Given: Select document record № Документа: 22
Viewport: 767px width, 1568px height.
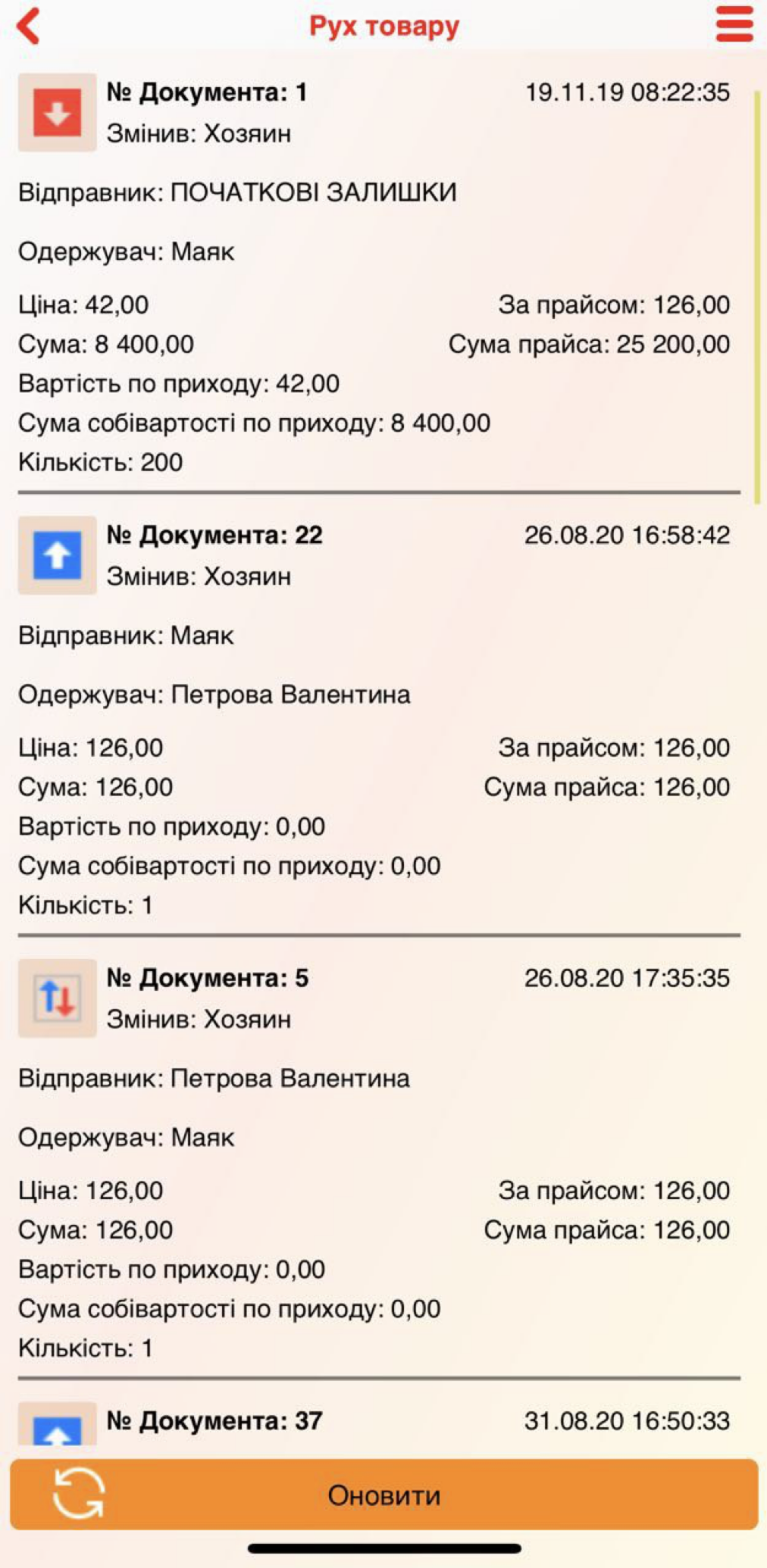Looking at the screenshot, I should coord(214,535).
